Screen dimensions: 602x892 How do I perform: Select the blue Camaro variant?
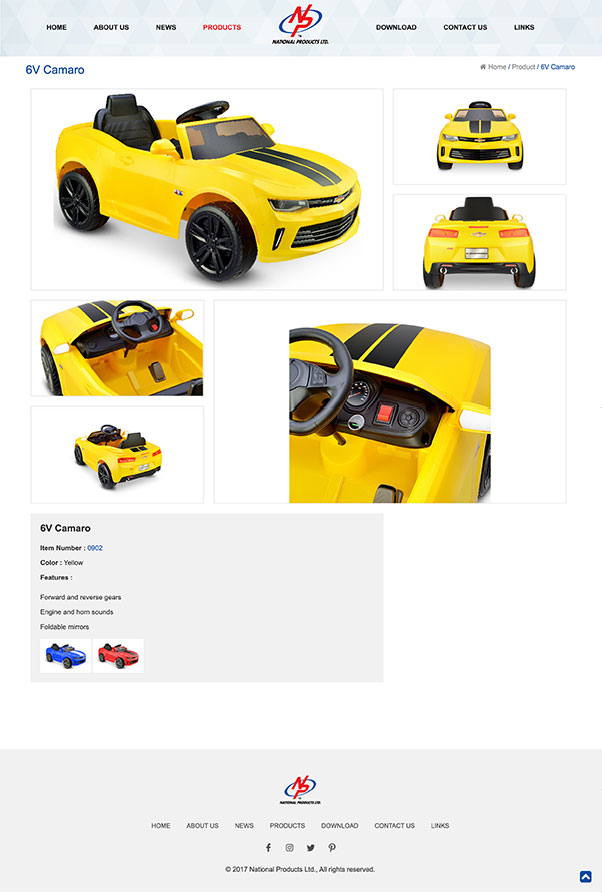66,656
